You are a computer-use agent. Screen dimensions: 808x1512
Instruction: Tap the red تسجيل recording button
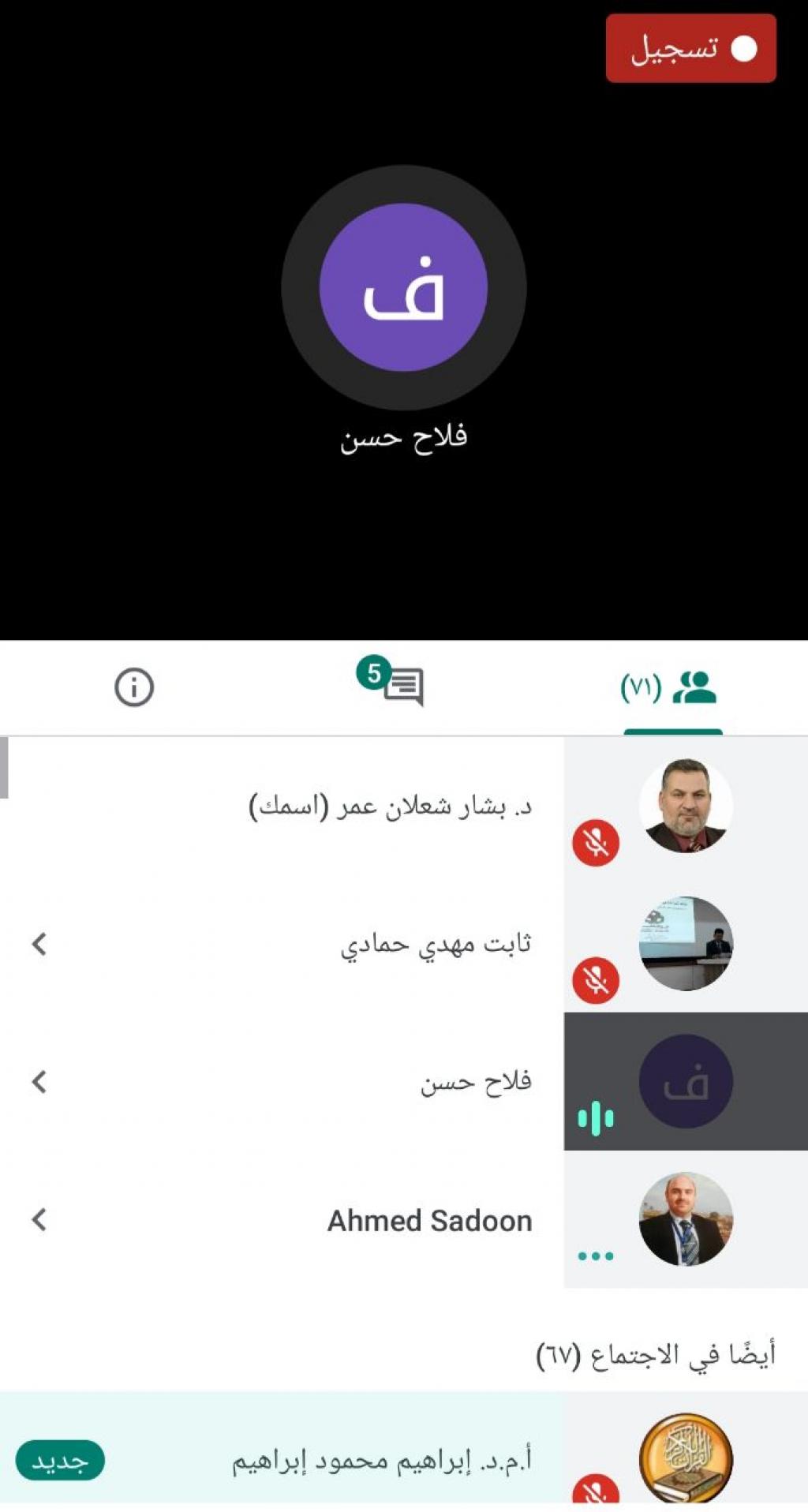690,48
